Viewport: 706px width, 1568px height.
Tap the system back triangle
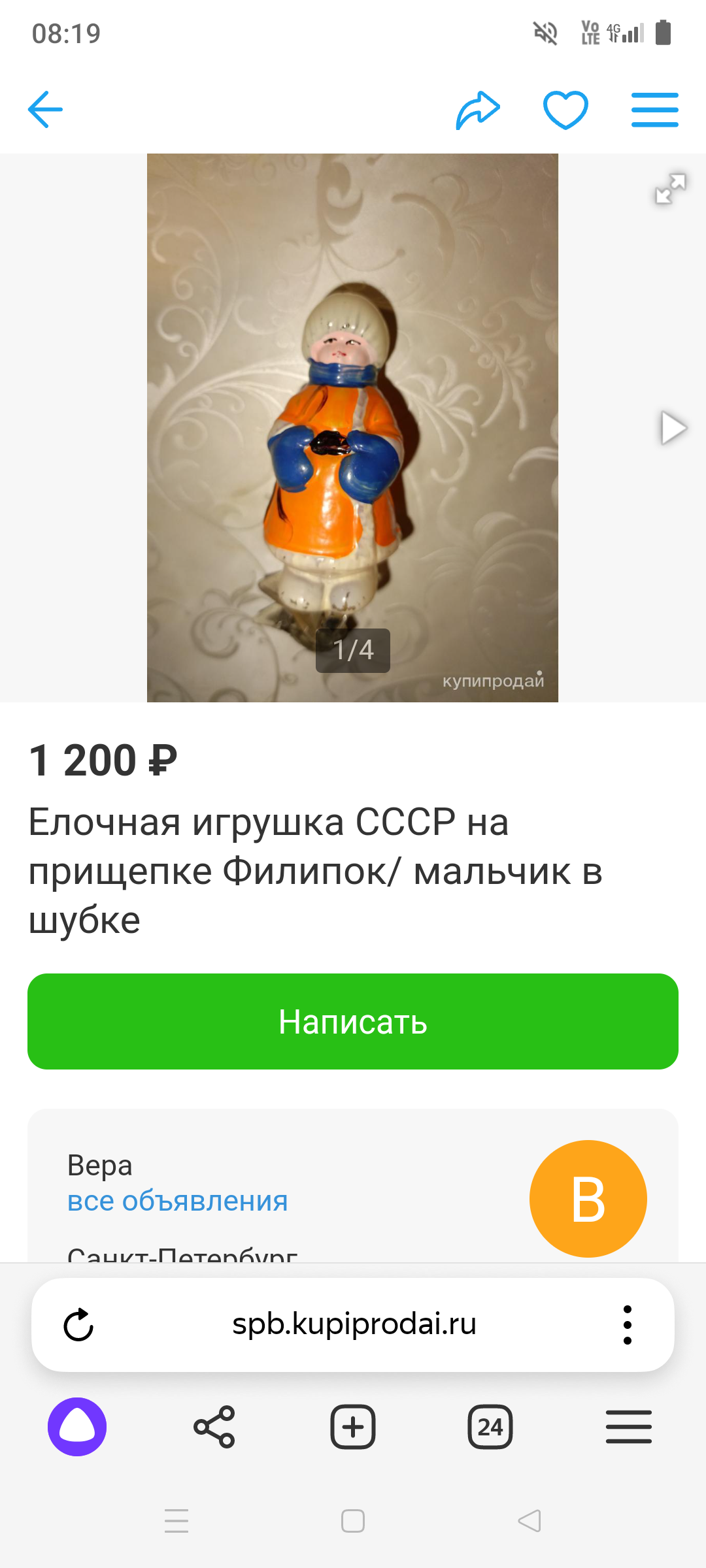pyautogui.click(x=529, y=1521)
